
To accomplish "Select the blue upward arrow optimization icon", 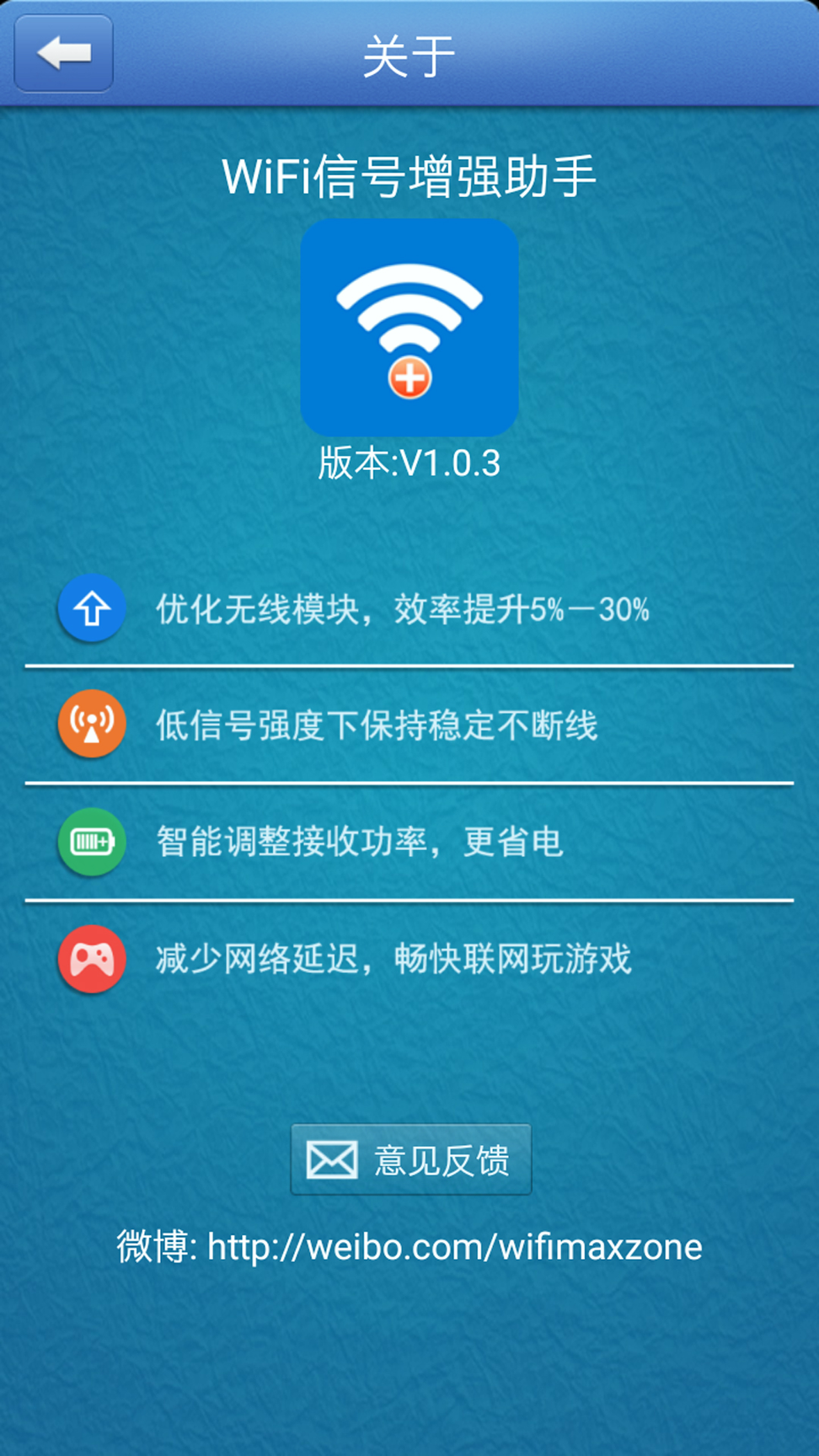I will [91, 607].
